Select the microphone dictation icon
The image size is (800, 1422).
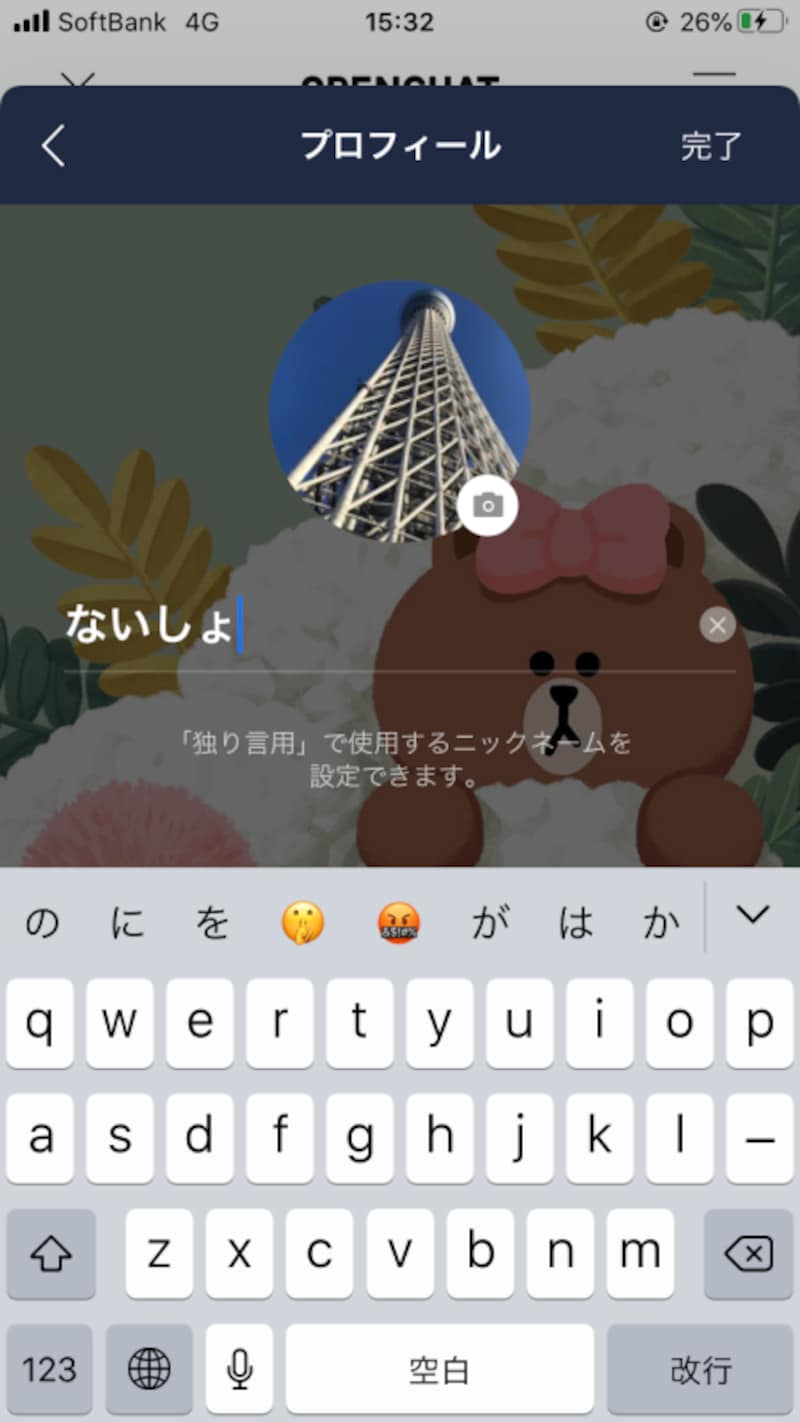(x=239, y=1368)
